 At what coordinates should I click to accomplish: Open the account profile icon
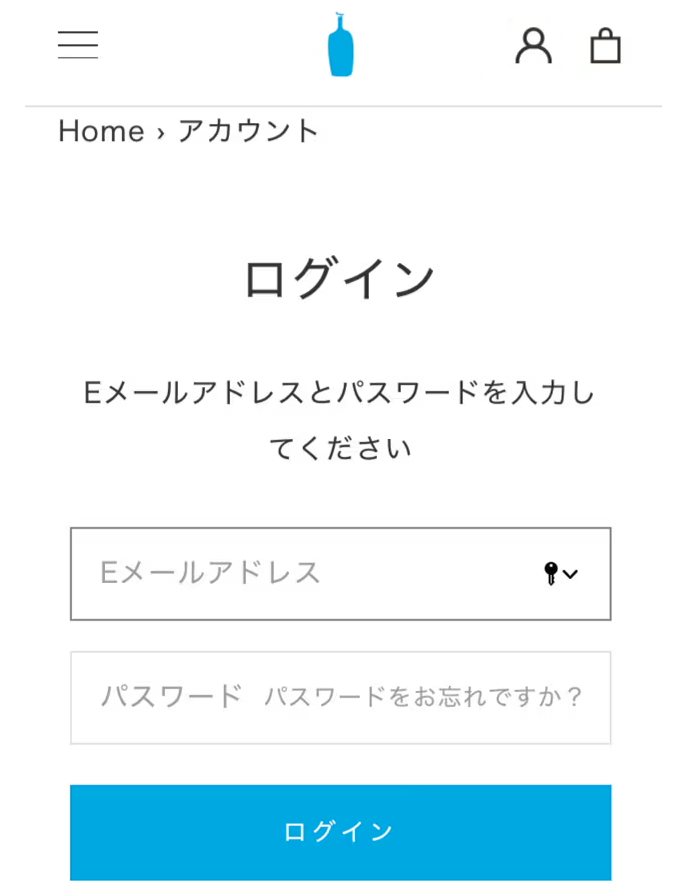pos(533,45)
